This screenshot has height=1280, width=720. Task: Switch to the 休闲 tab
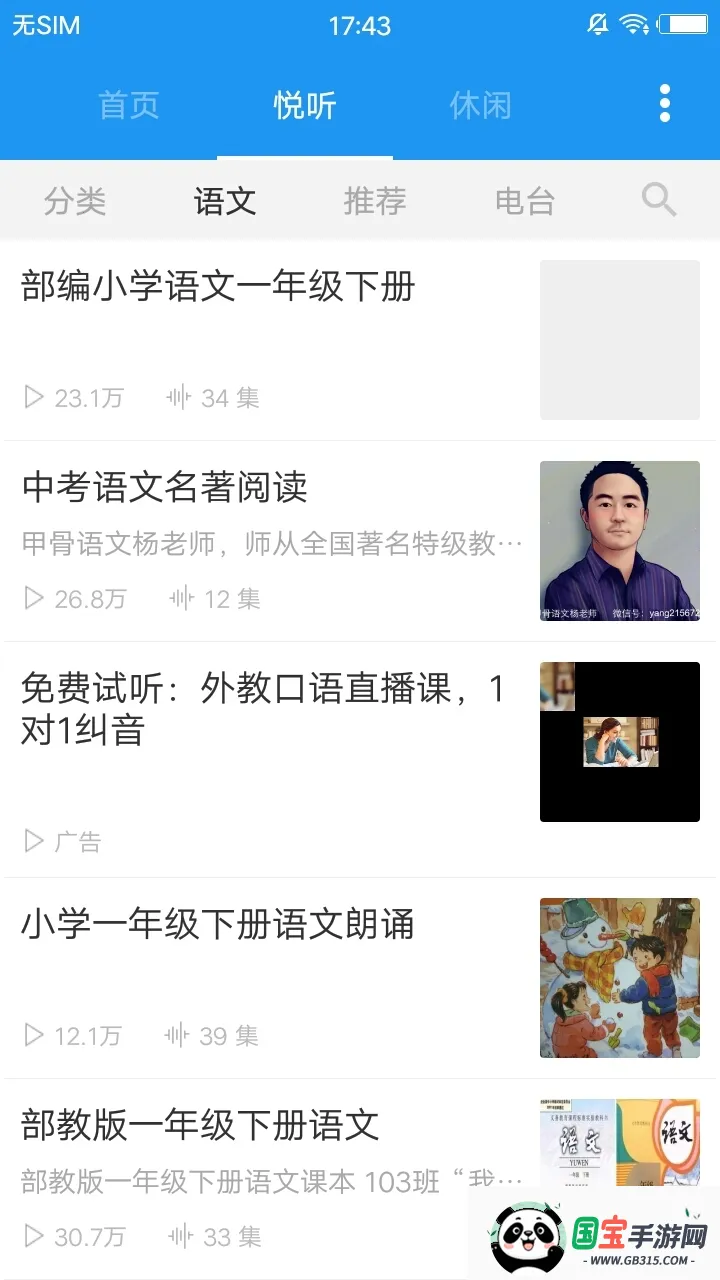click(480, 105)
